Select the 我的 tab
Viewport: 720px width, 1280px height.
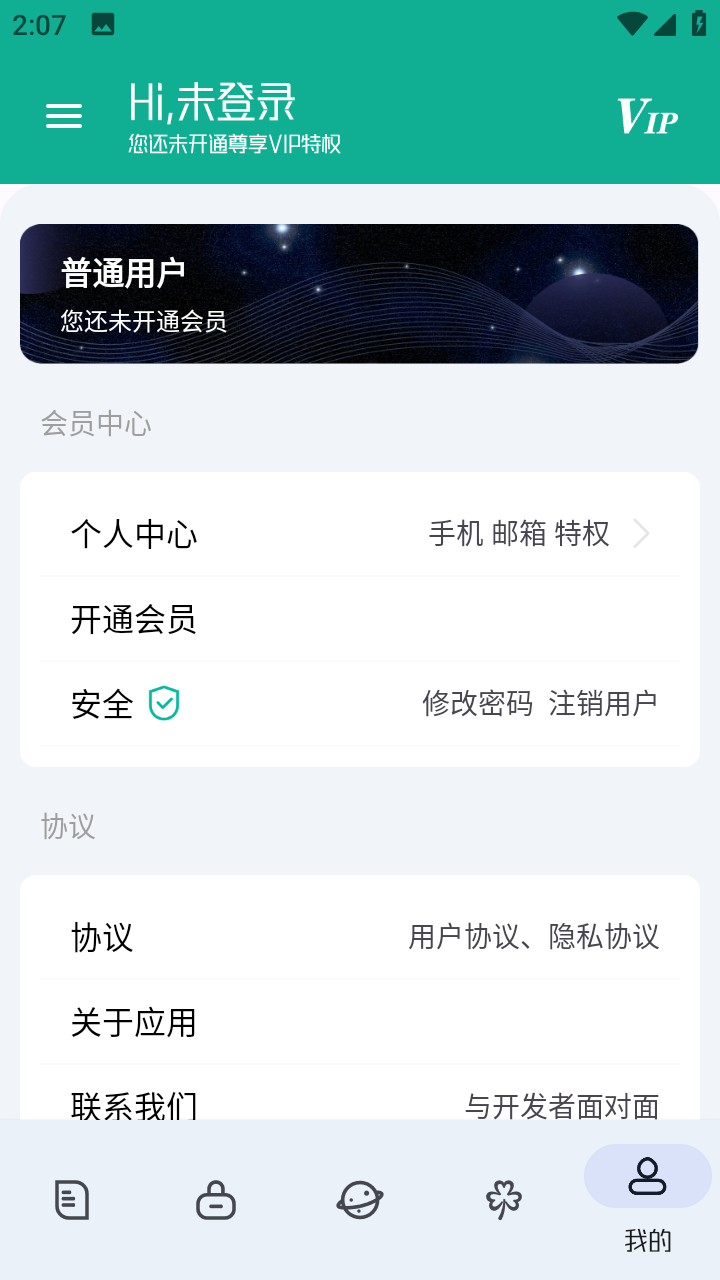[648, 1199]
